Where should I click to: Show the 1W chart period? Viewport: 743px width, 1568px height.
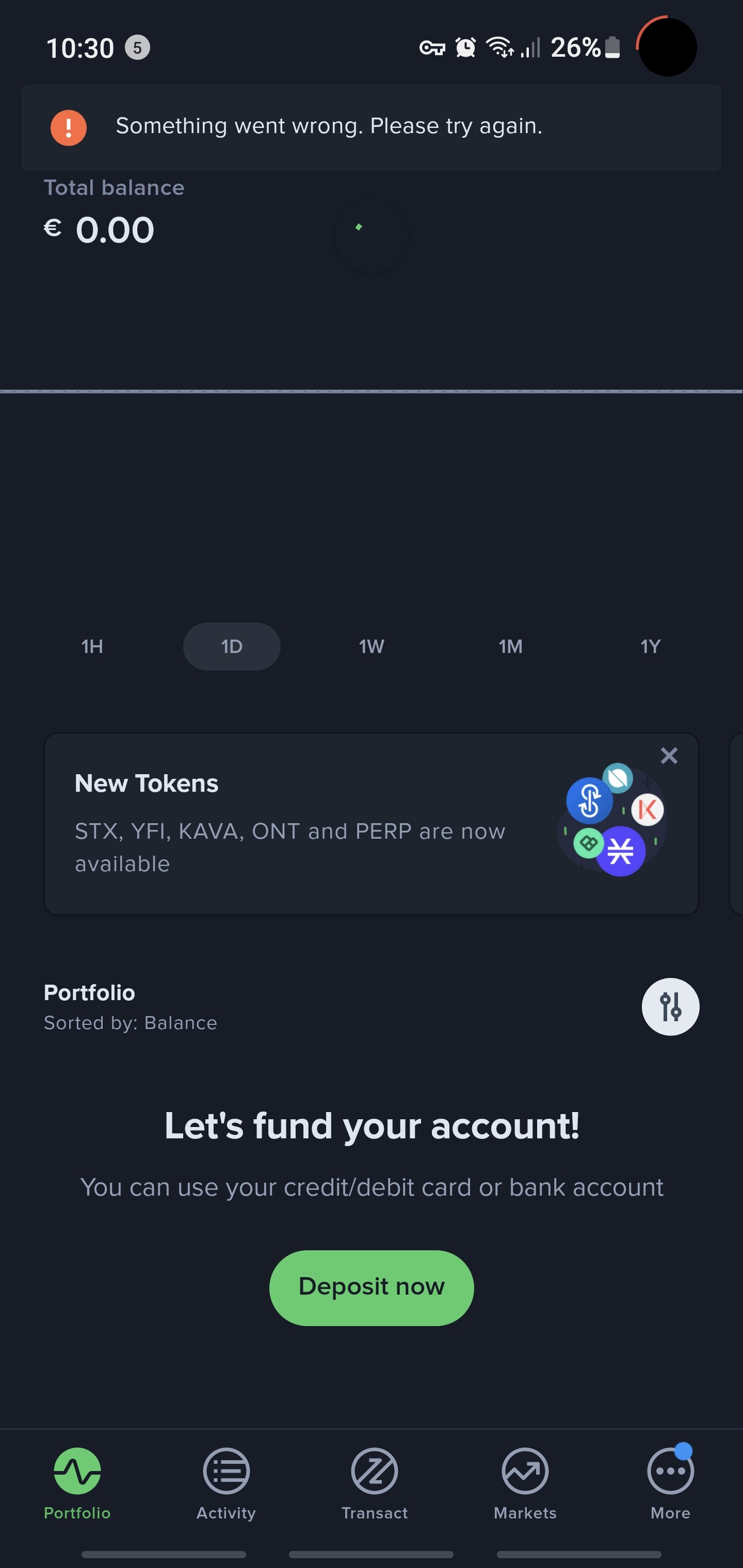(372, 646)
